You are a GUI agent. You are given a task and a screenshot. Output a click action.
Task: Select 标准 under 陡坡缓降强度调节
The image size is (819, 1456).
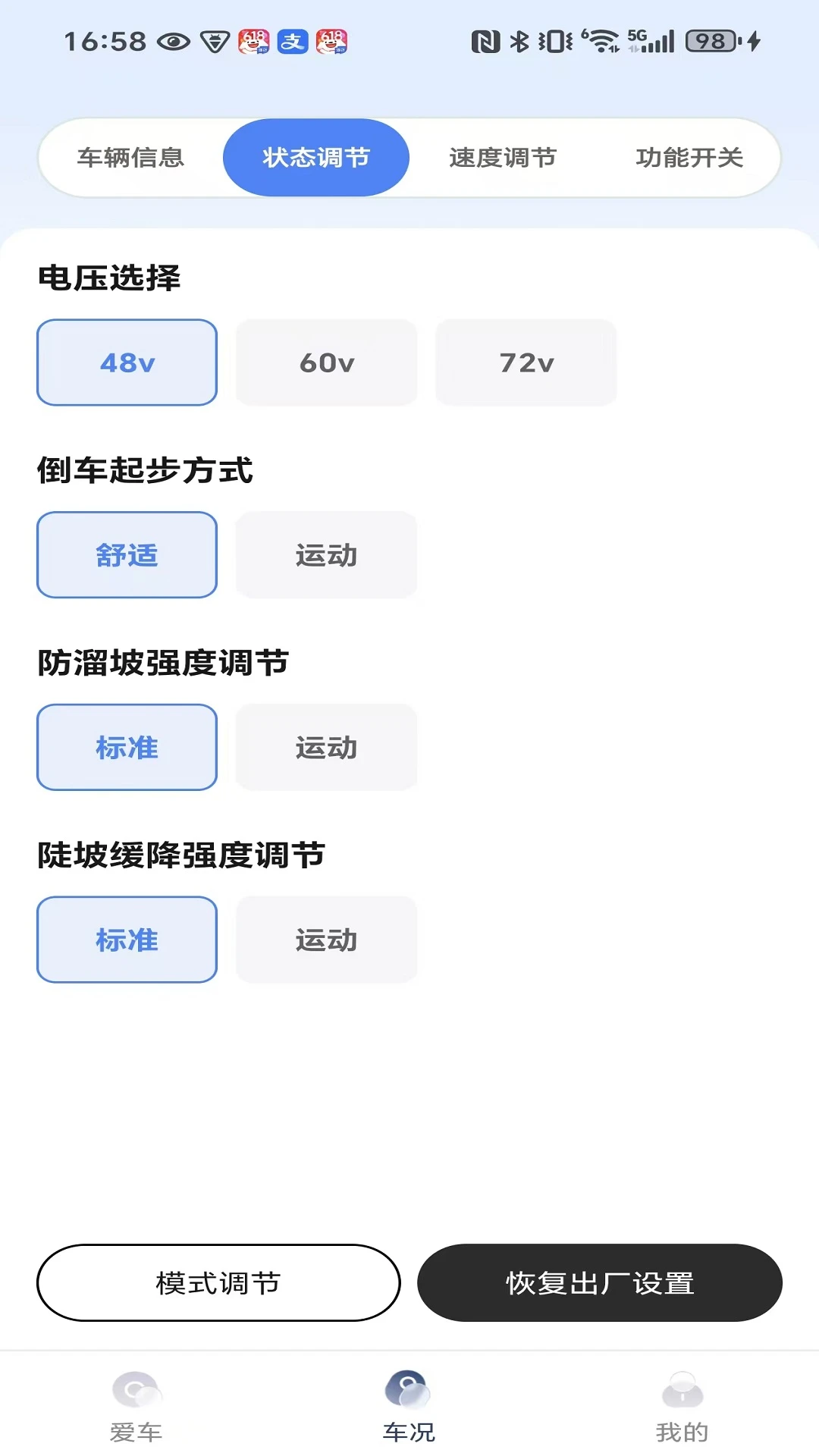click(x=127, y=940)
